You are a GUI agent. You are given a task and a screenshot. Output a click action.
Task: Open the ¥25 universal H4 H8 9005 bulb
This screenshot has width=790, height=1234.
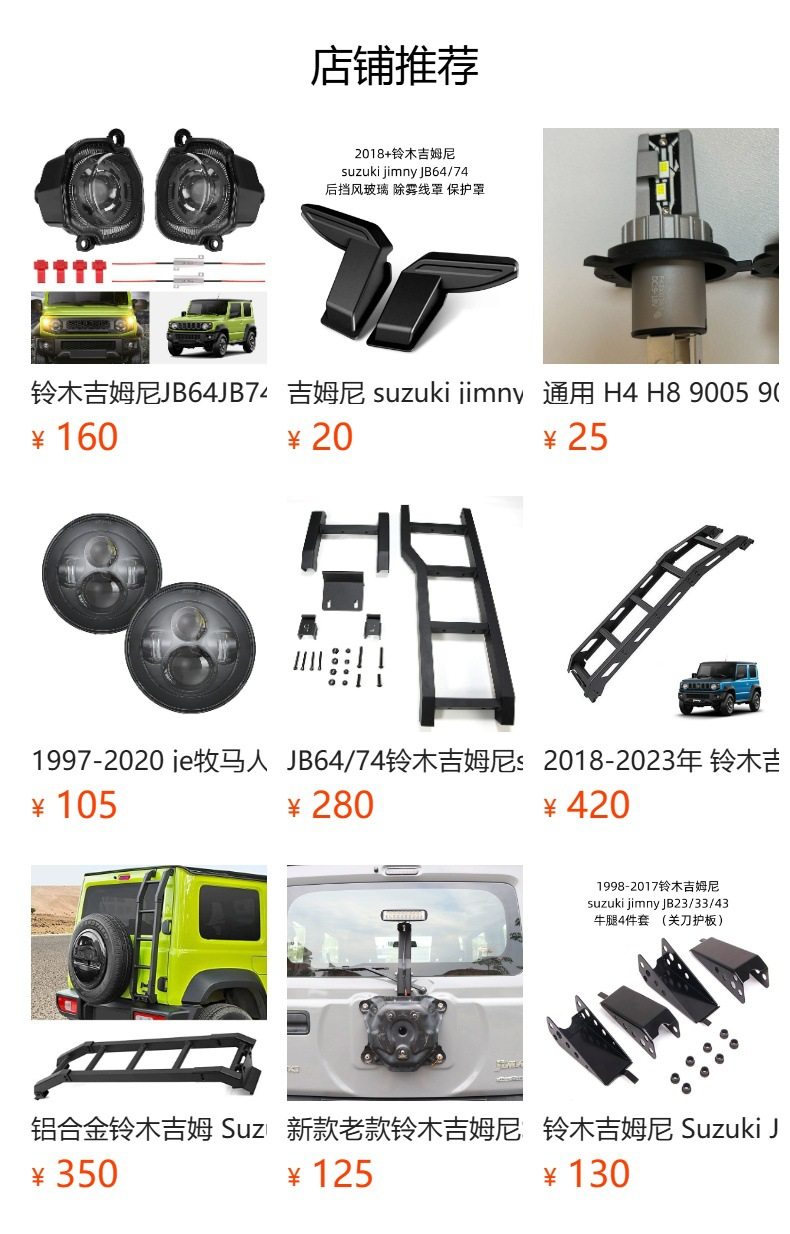[x=660, y=246]
